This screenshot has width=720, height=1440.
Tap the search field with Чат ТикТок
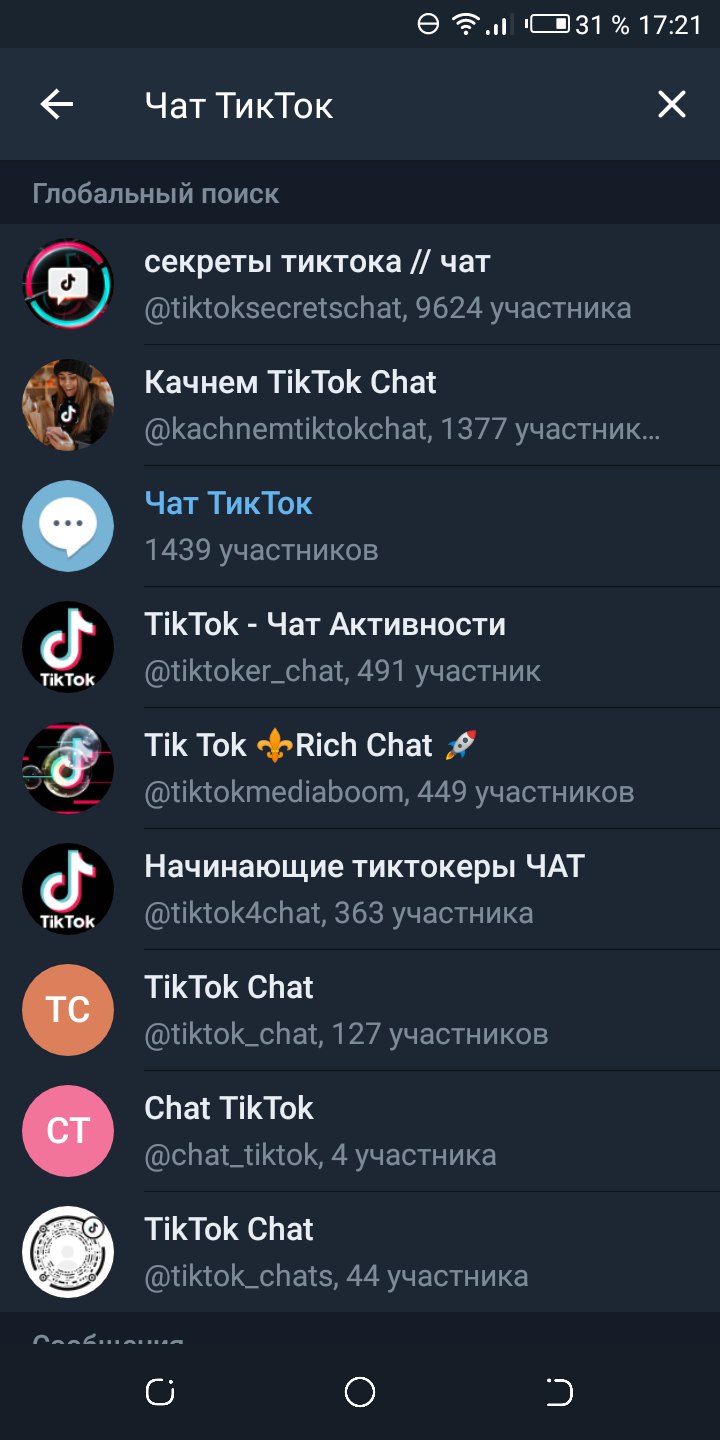click(x=380, y=105)
